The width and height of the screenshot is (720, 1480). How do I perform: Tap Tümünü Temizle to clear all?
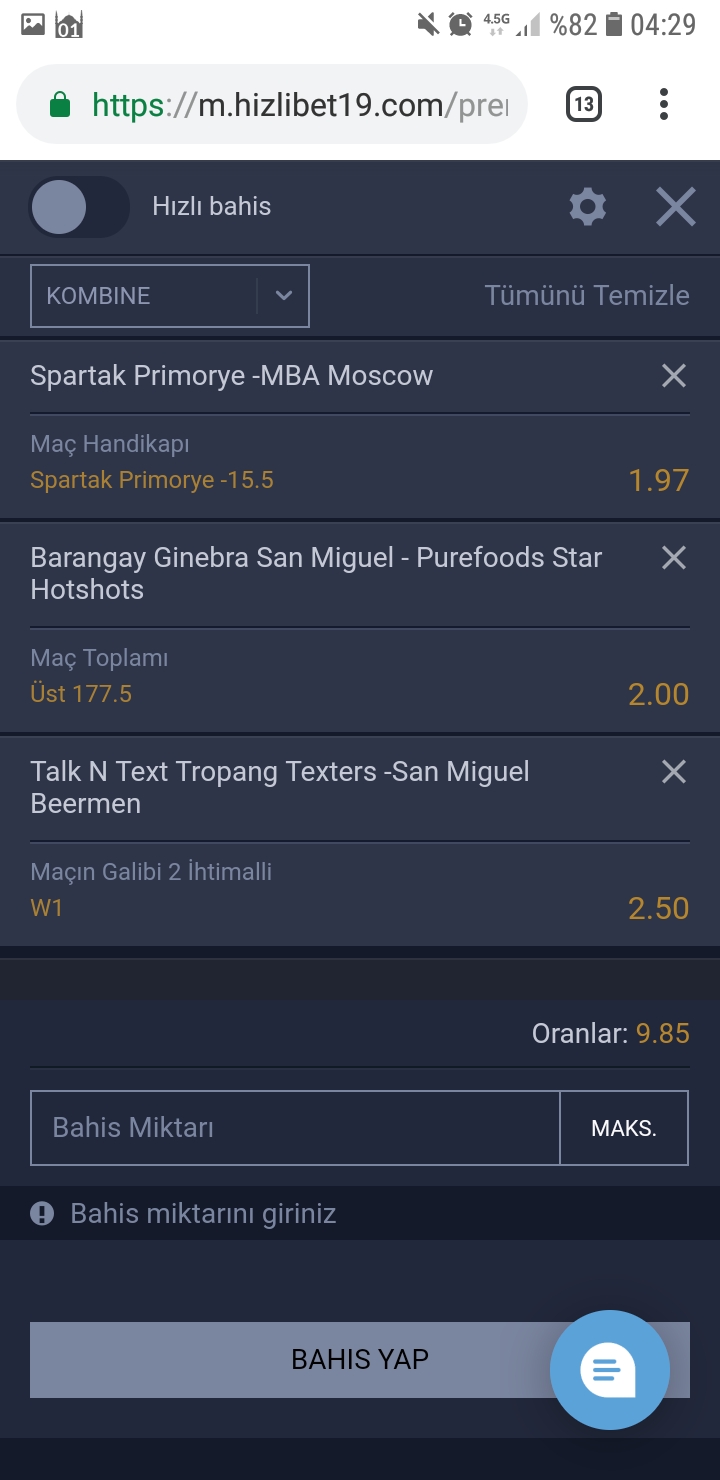587,295
